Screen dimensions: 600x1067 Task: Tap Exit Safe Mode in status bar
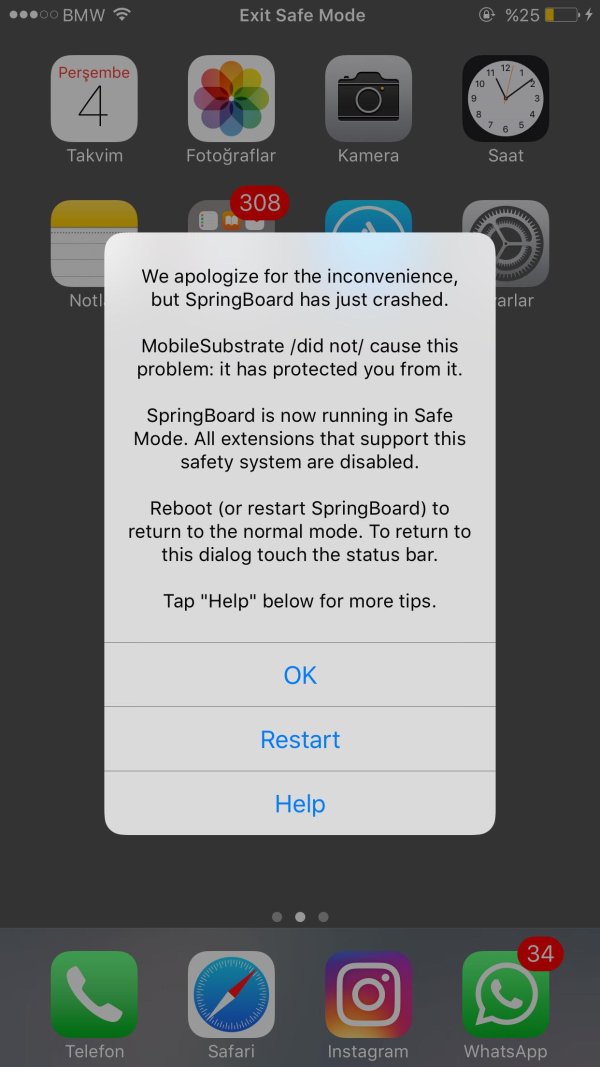click(302, 15)
